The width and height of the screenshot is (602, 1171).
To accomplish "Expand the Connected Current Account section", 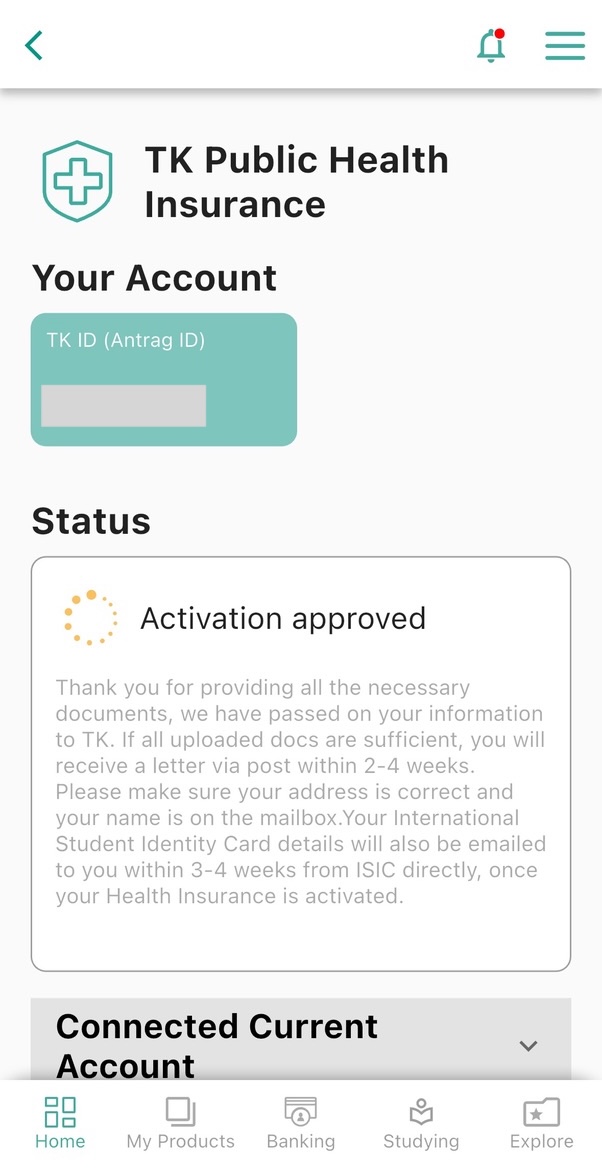I will click(528, 1045).
